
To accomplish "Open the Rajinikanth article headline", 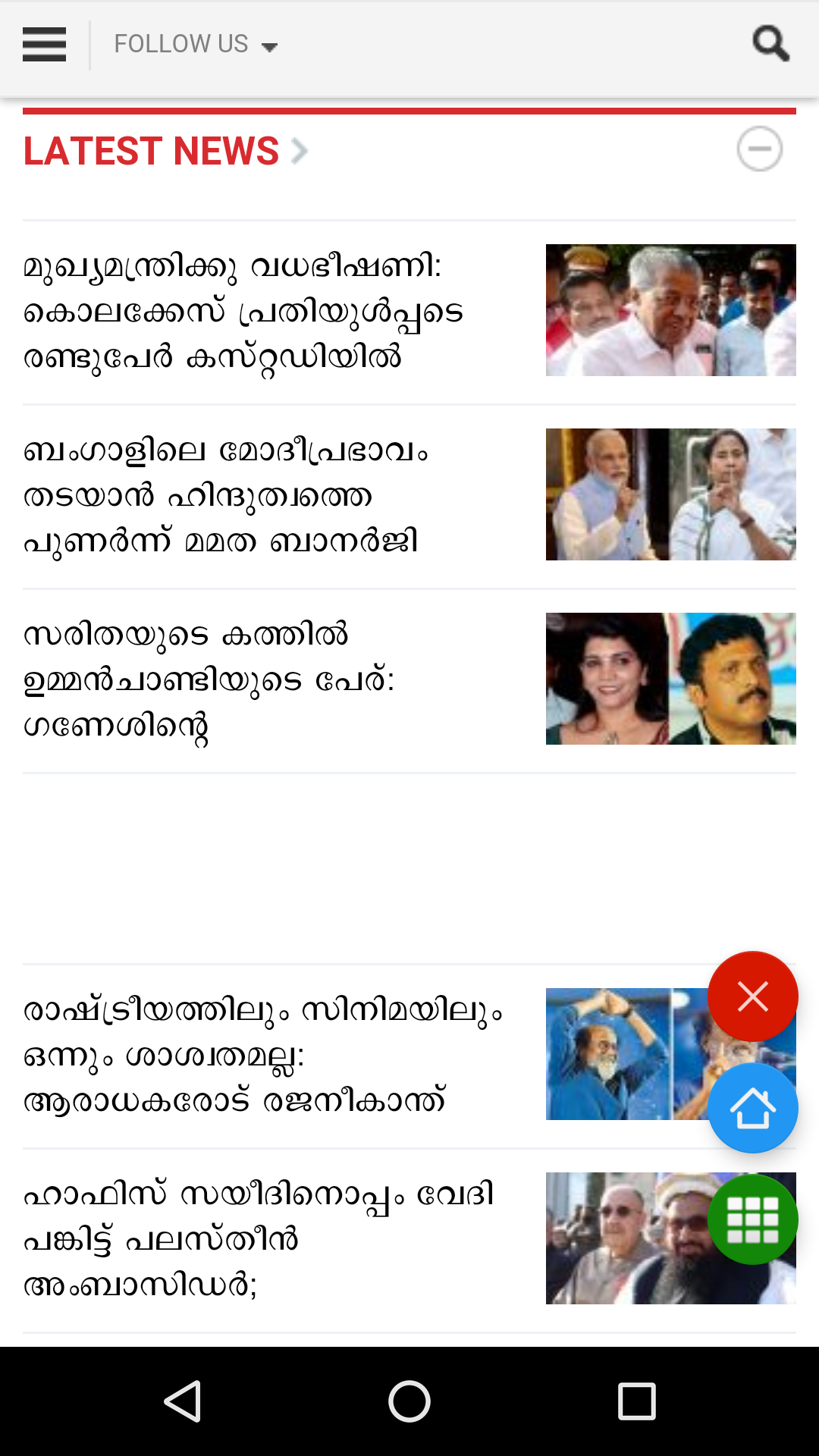I will 263,1055.
